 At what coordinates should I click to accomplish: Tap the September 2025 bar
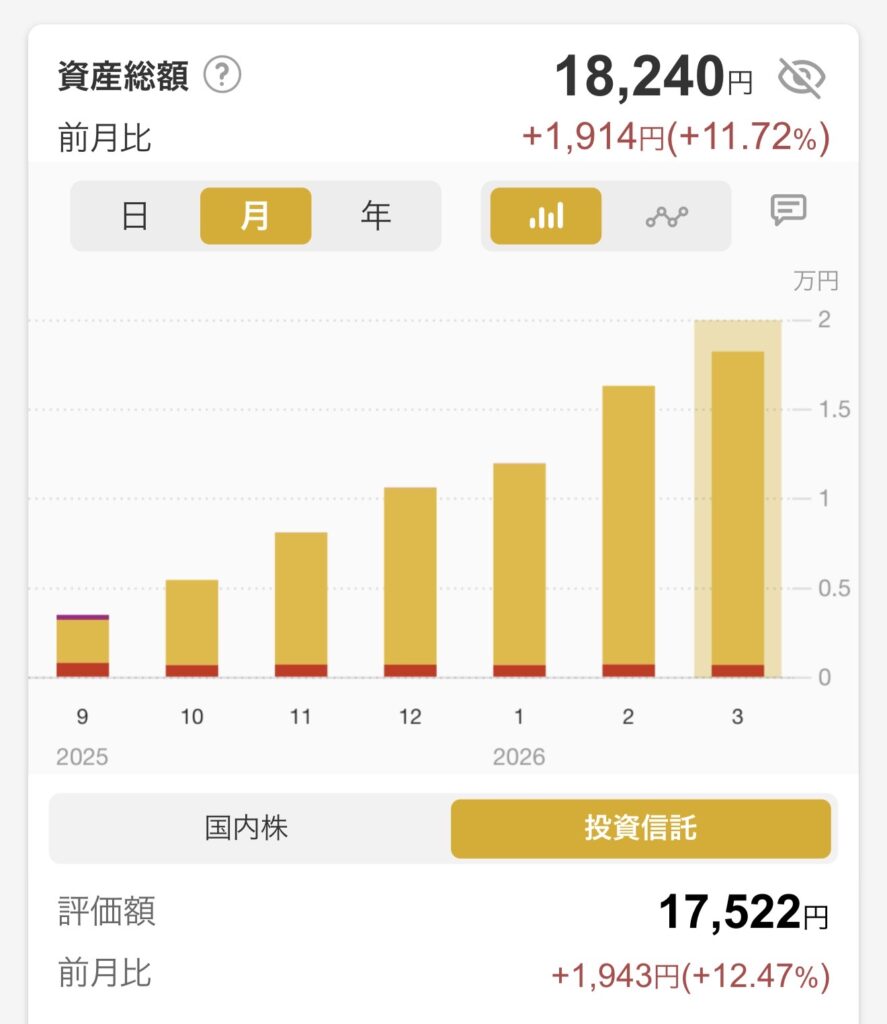click(x=82, y=647)
